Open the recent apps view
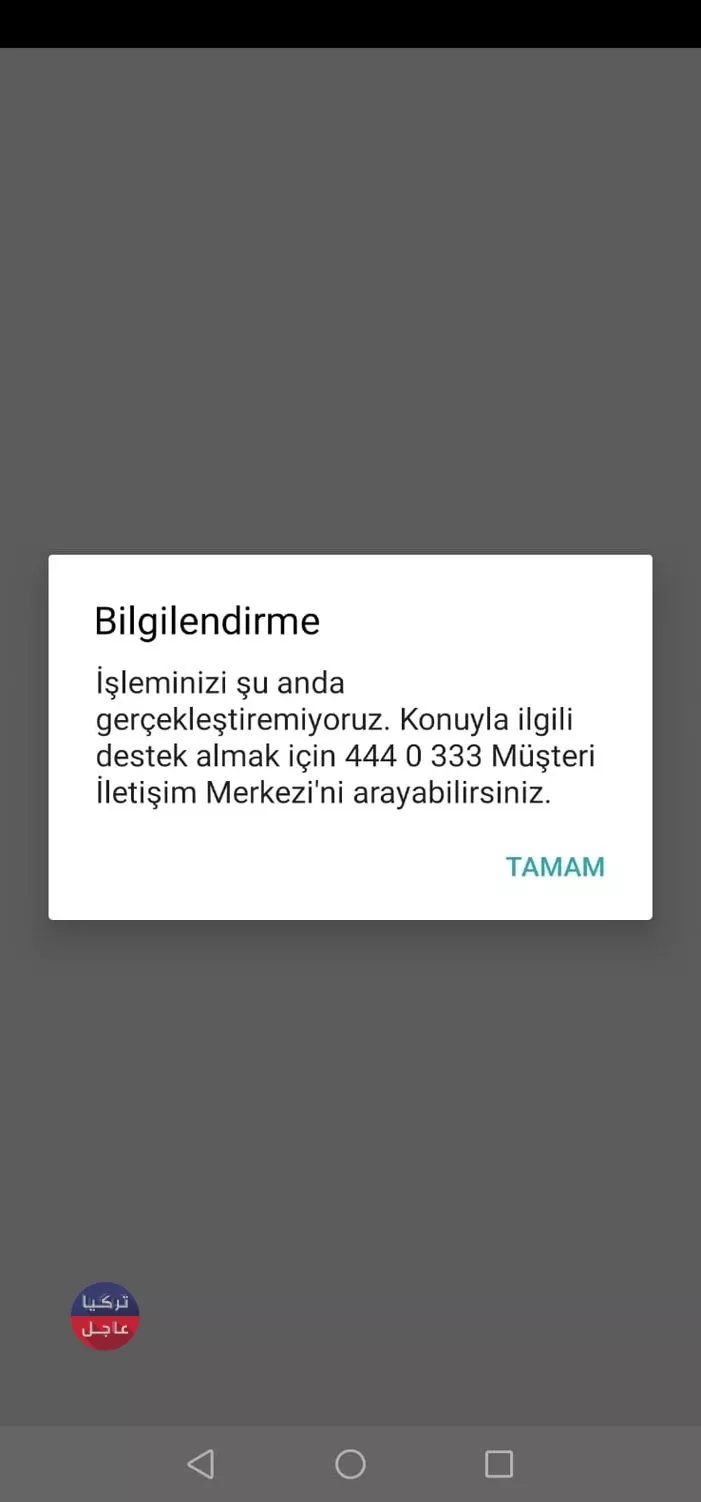This screenshot has width=701, height=1502. tap(498, 1464)
